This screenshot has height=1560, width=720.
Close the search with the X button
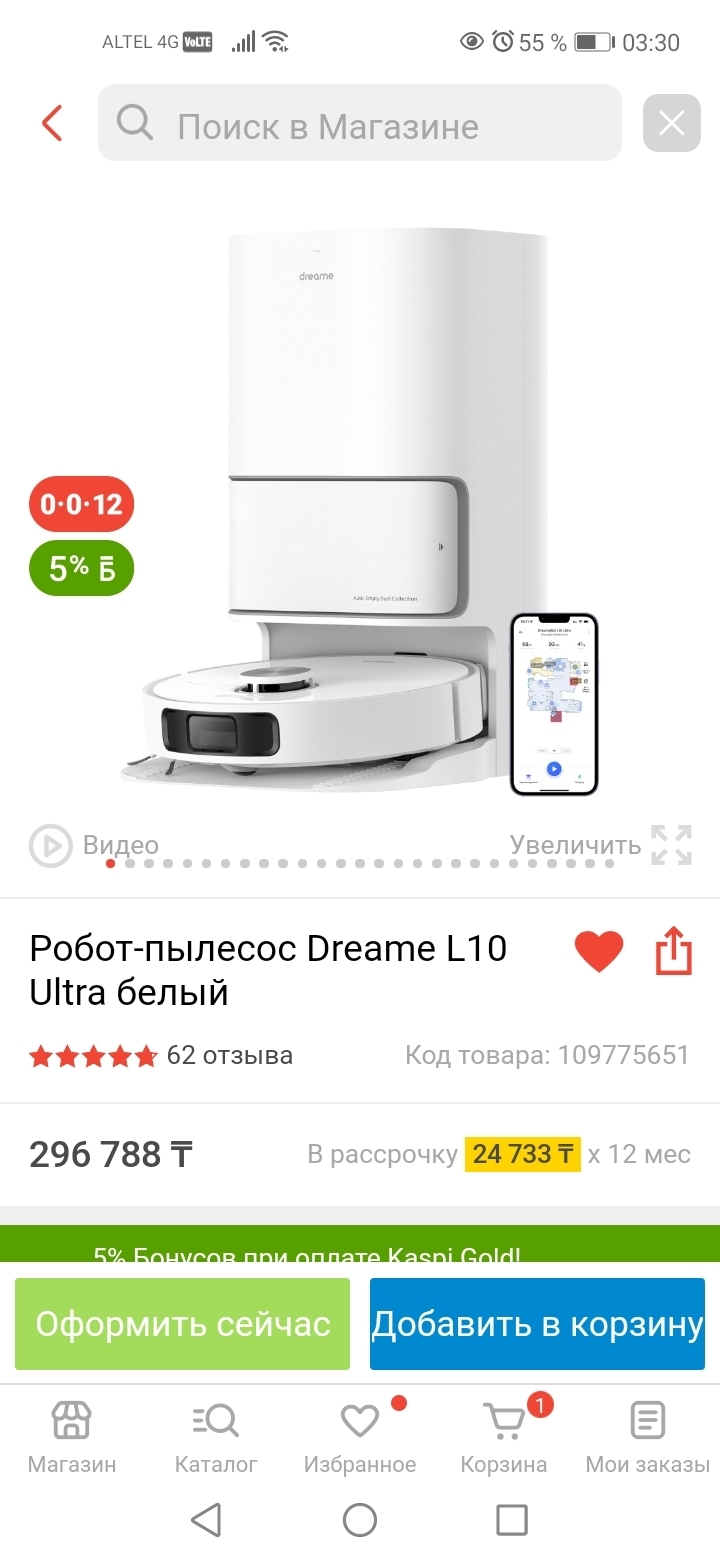[x=671, y=124]
